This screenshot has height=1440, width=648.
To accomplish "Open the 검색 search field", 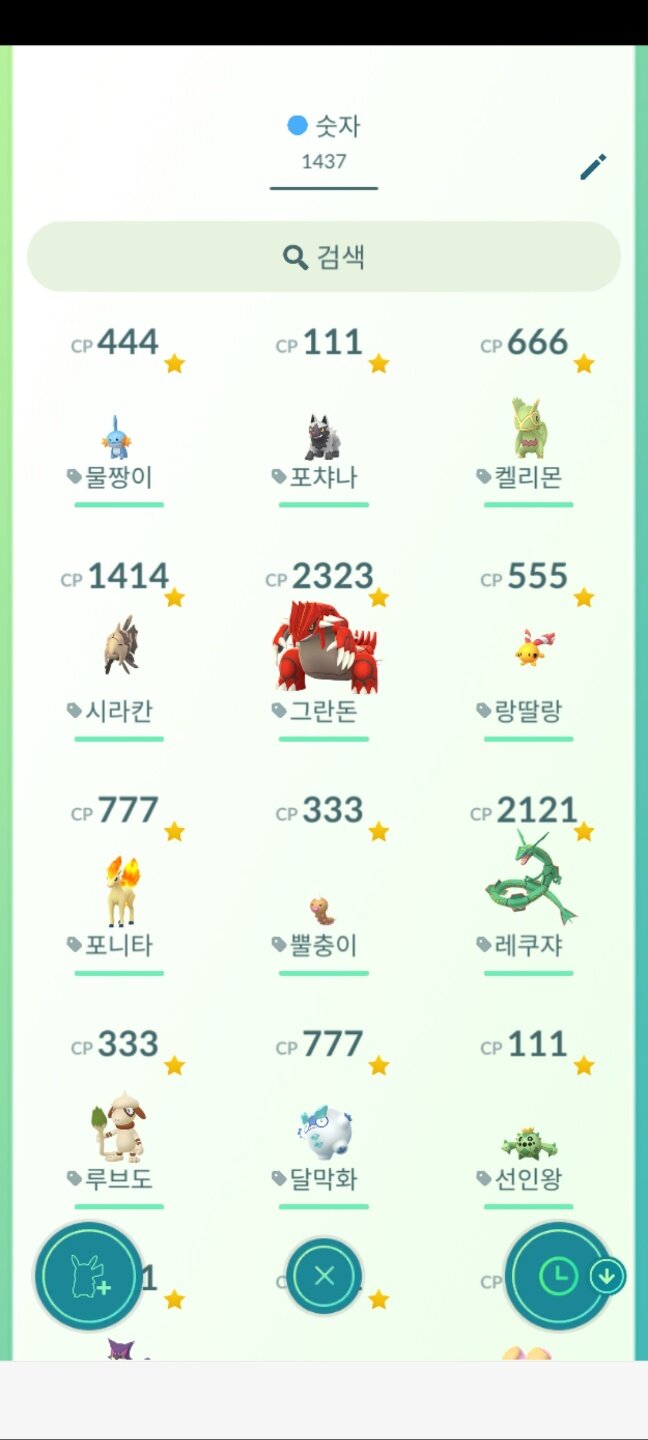I will 324,257.
